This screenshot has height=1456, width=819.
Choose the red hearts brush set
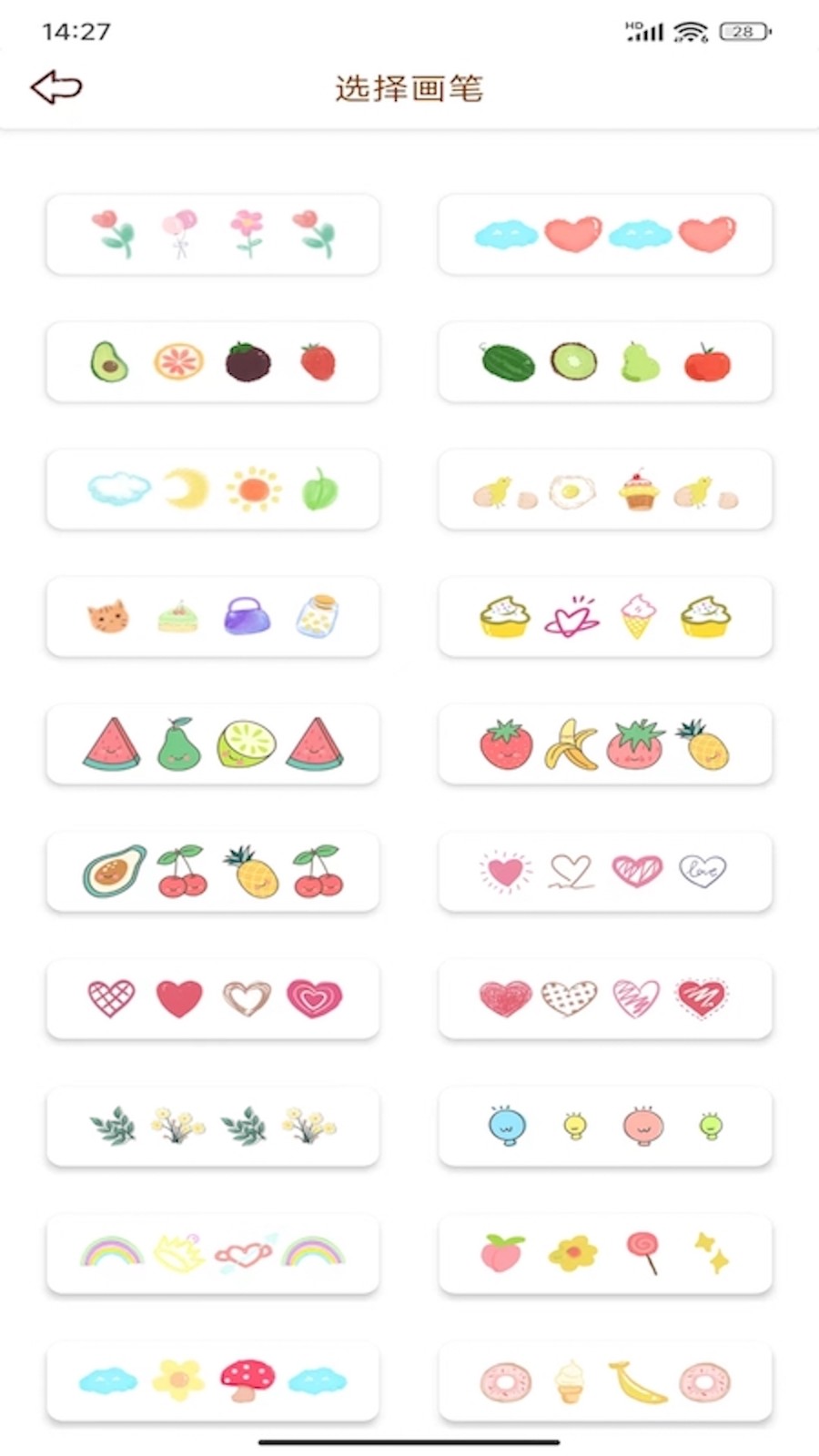(212, 999)
